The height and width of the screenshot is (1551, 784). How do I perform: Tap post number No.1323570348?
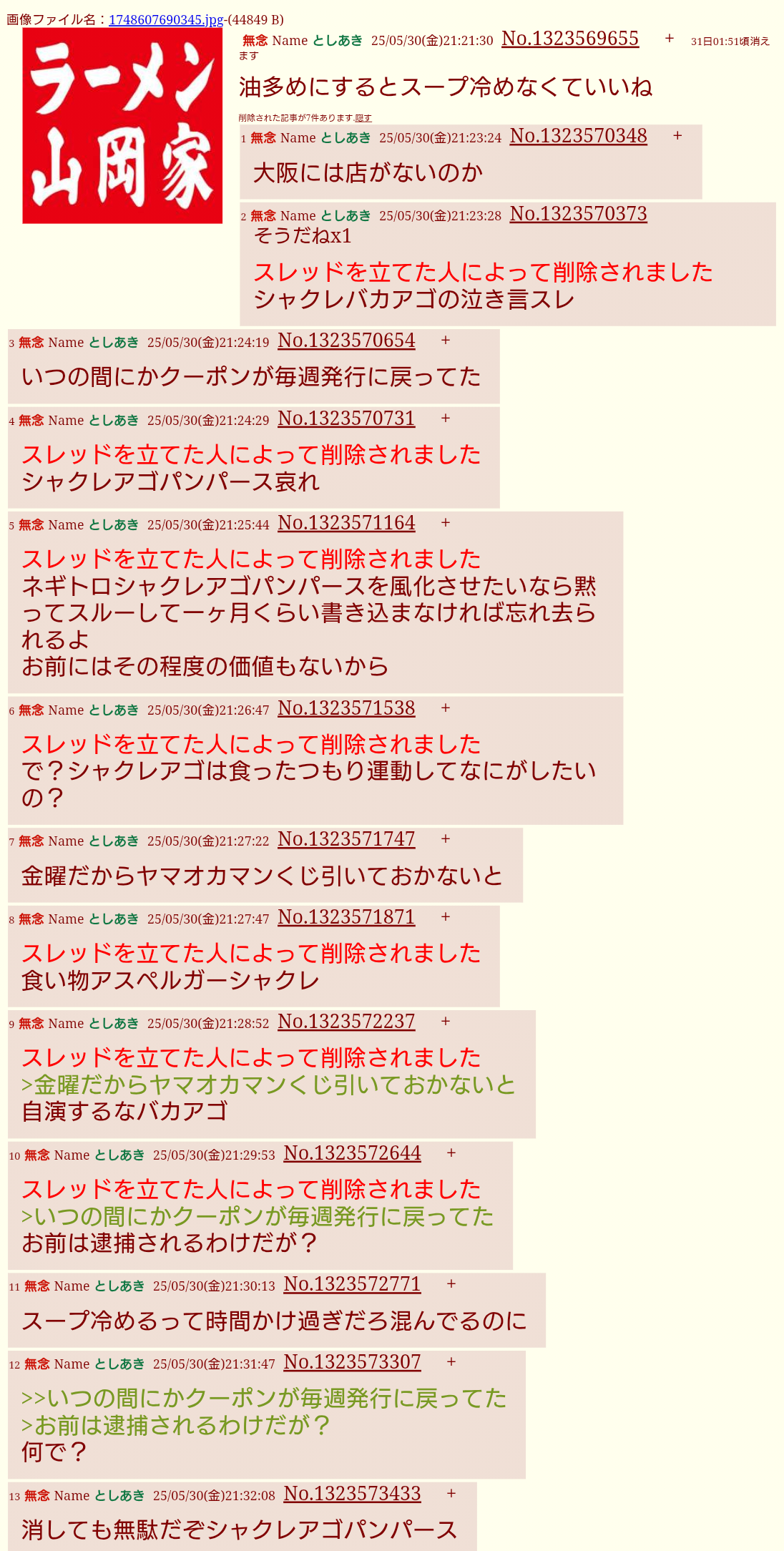[x=578, y=136]
